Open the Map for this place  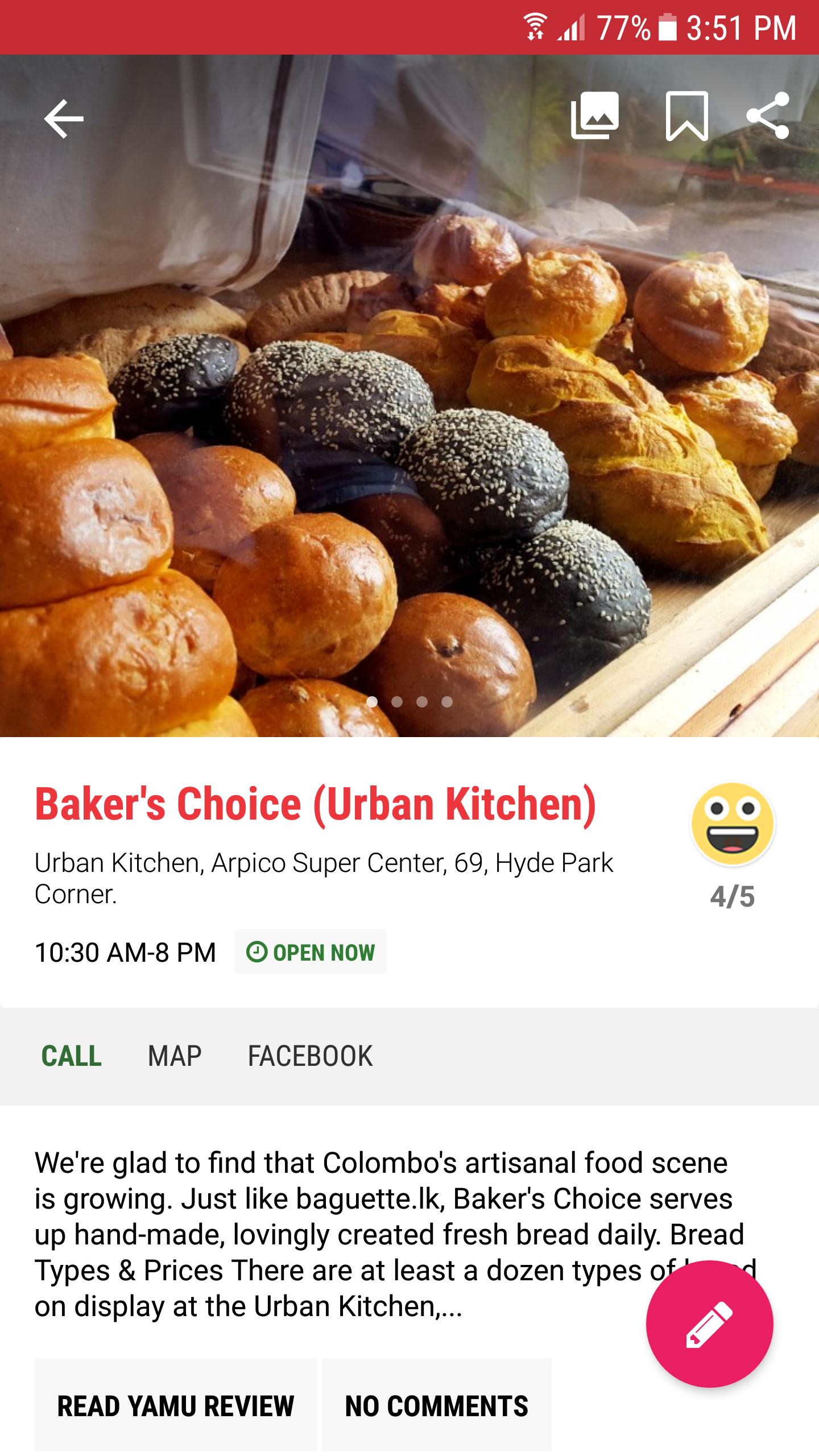(x=175, y=1056)
